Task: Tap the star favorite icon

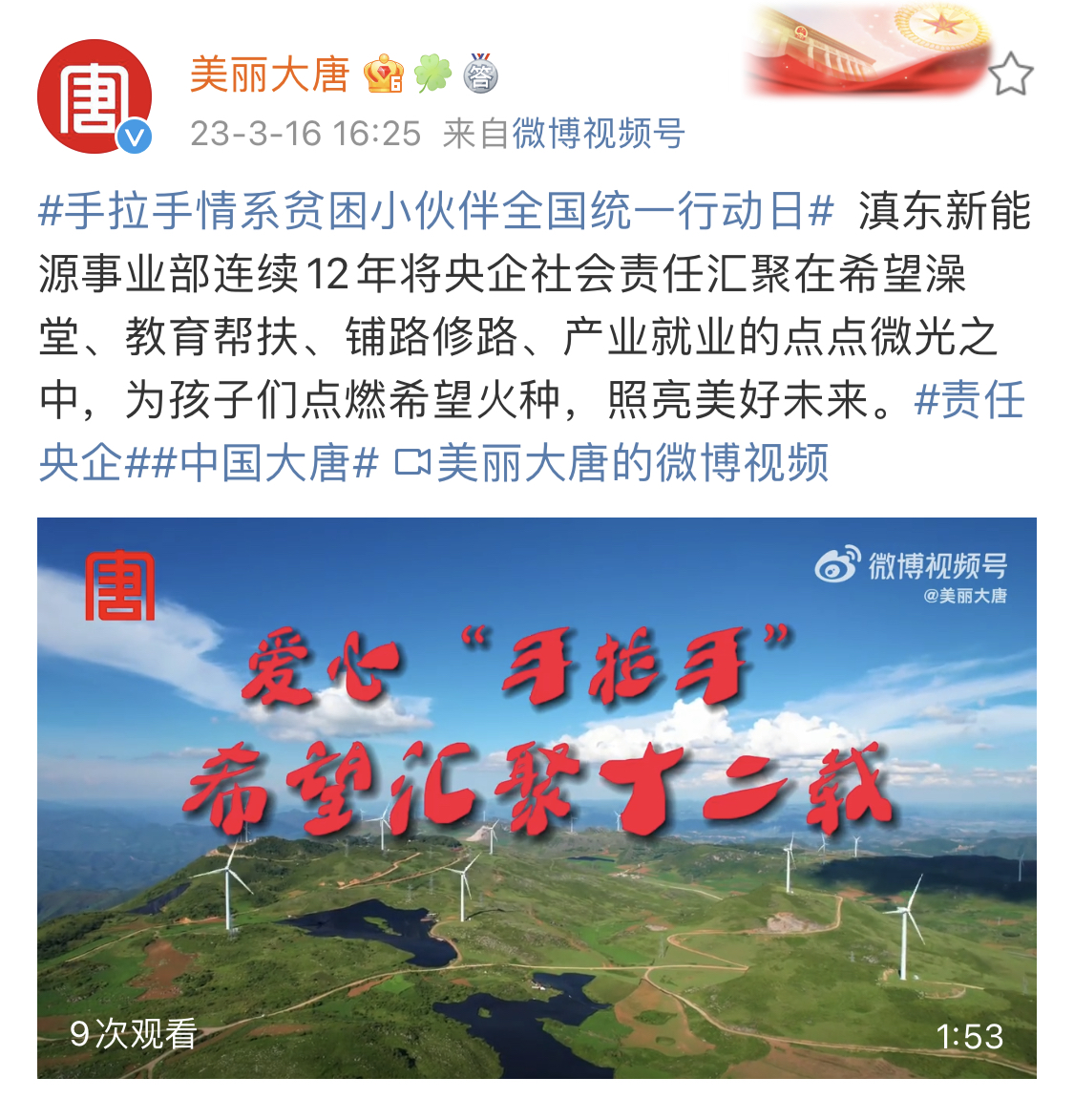Action: point(1011,74)
